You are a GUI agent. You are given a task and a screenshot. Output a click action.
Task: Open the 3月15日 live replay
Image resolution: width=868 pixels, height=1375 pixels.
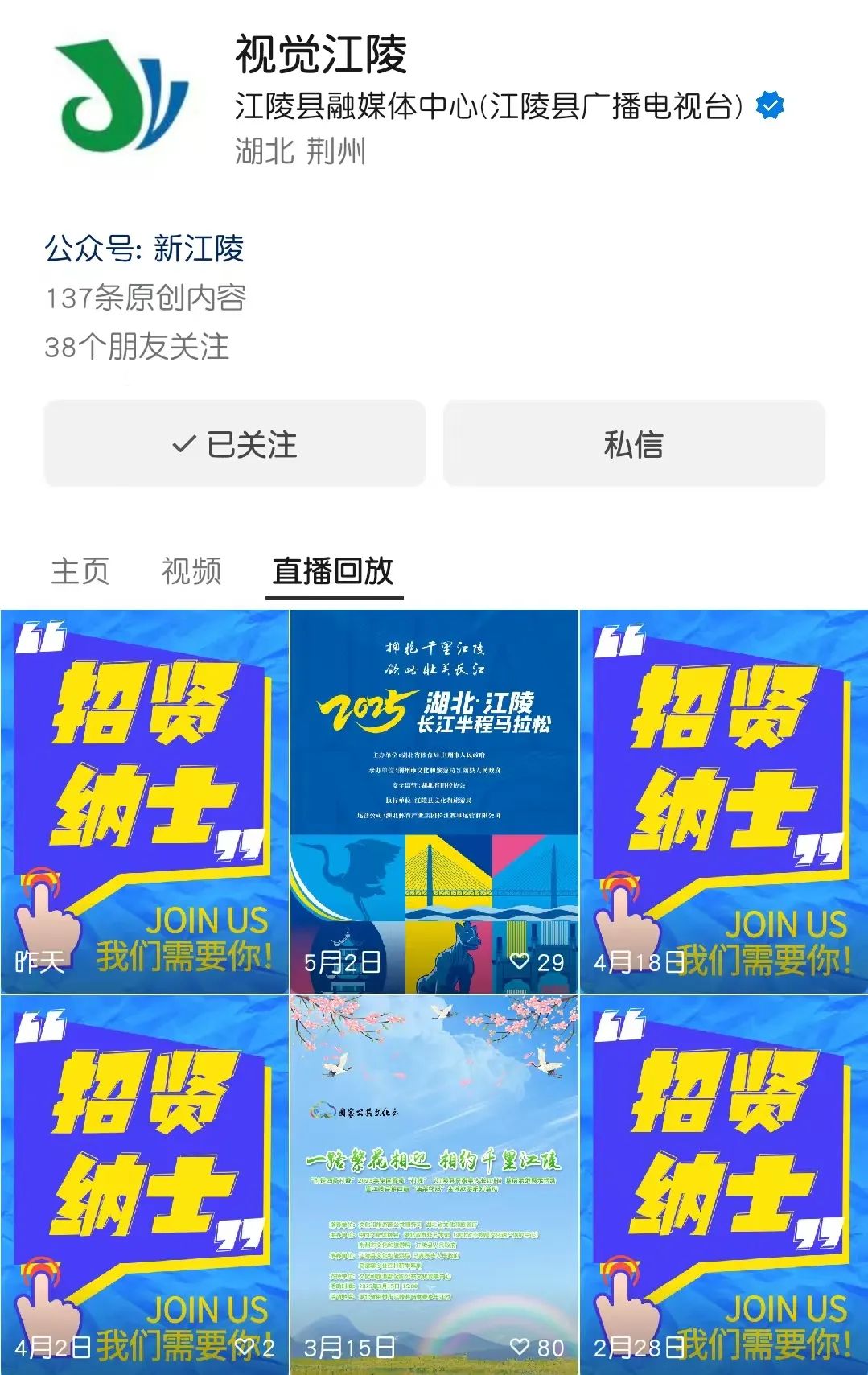(434, 1184)
